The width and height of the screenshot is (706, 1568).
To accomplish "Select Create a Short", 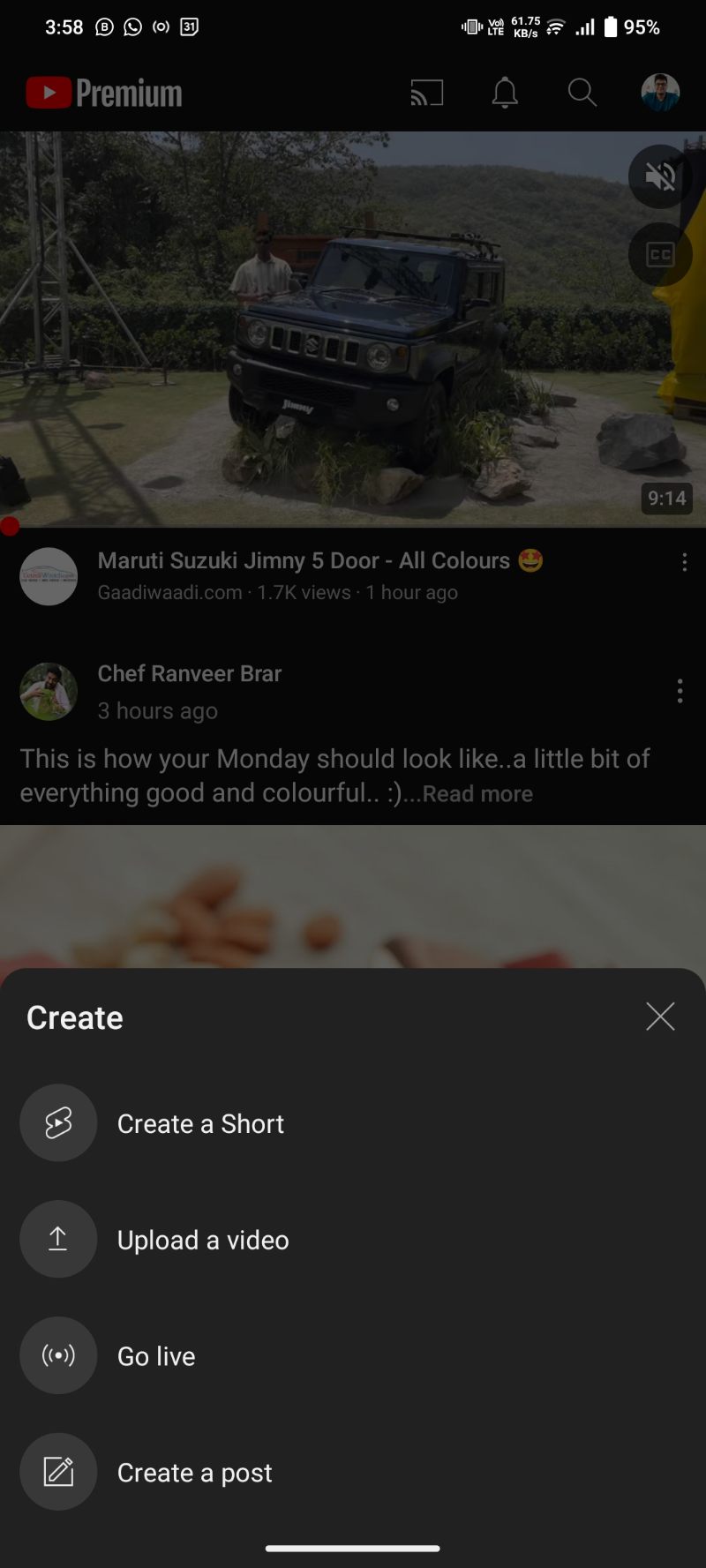I will tap(200, 1123).
